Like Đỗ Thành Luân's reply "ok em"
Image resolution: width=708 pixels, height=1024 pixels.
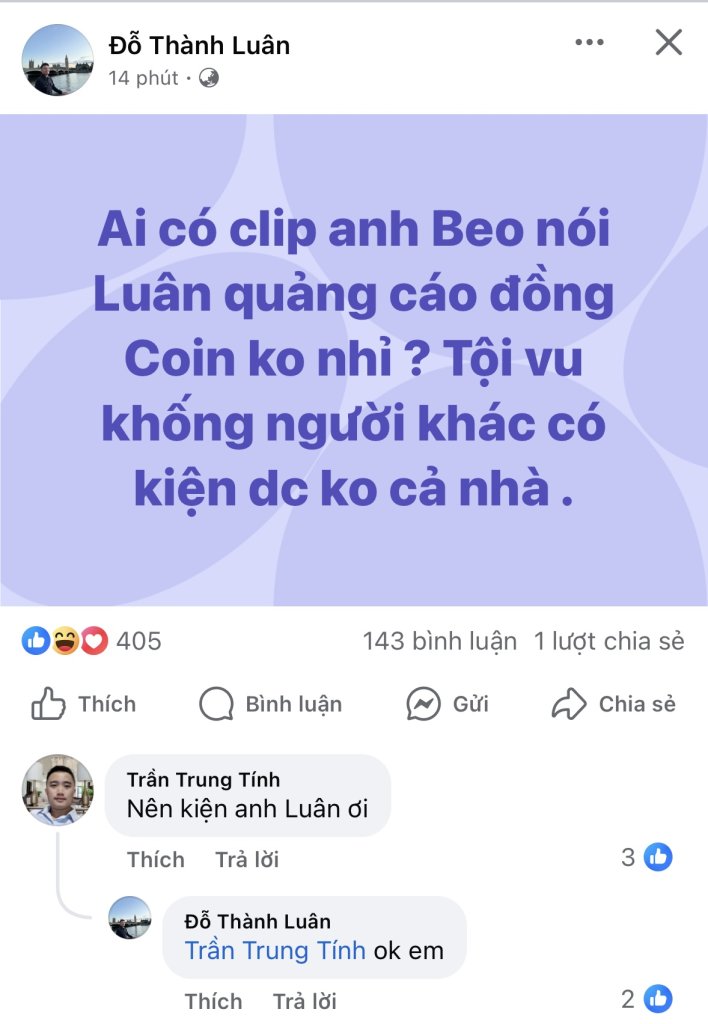pos(213,1001)
